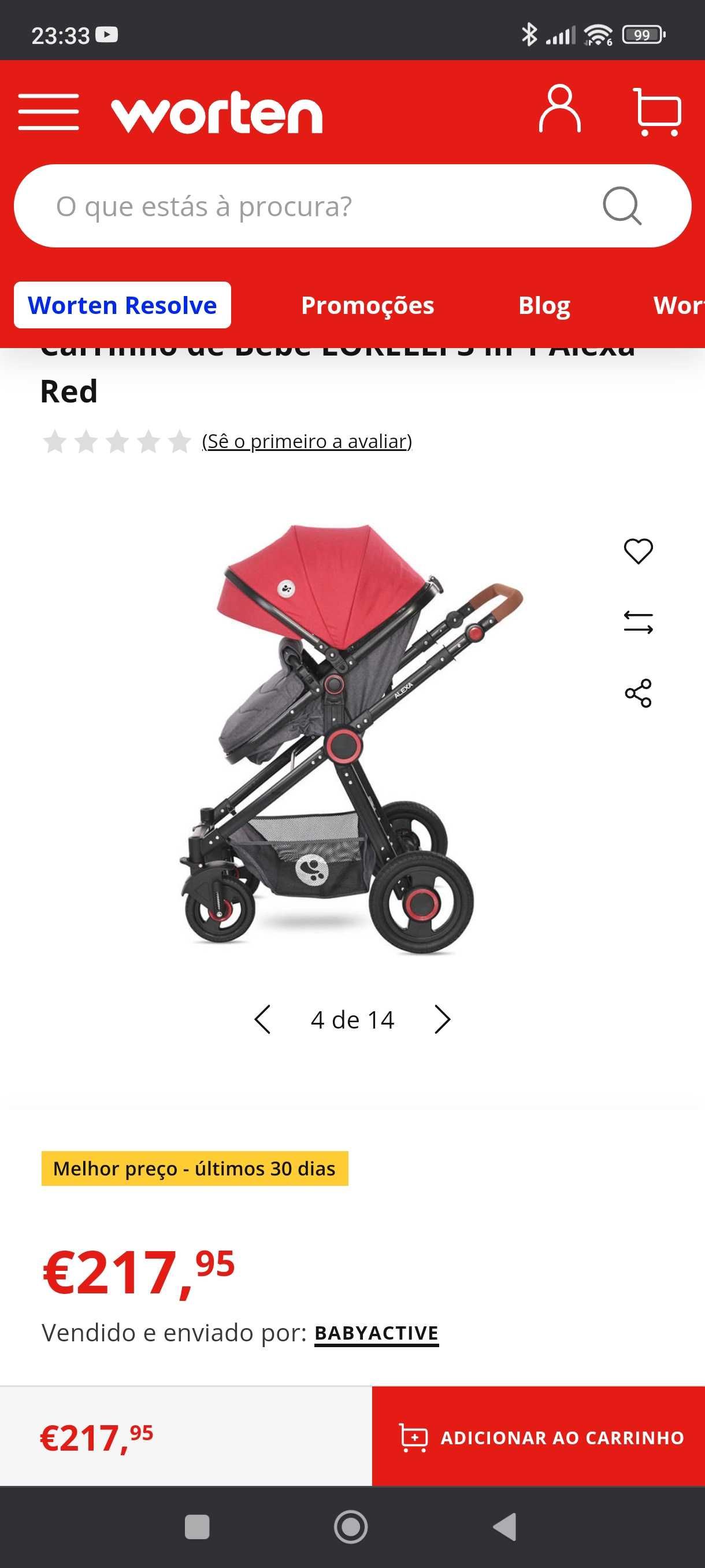The width and height of the screenshot is (705, 1568).
Task: Show the previous product image
Action: click(262, 1019)
